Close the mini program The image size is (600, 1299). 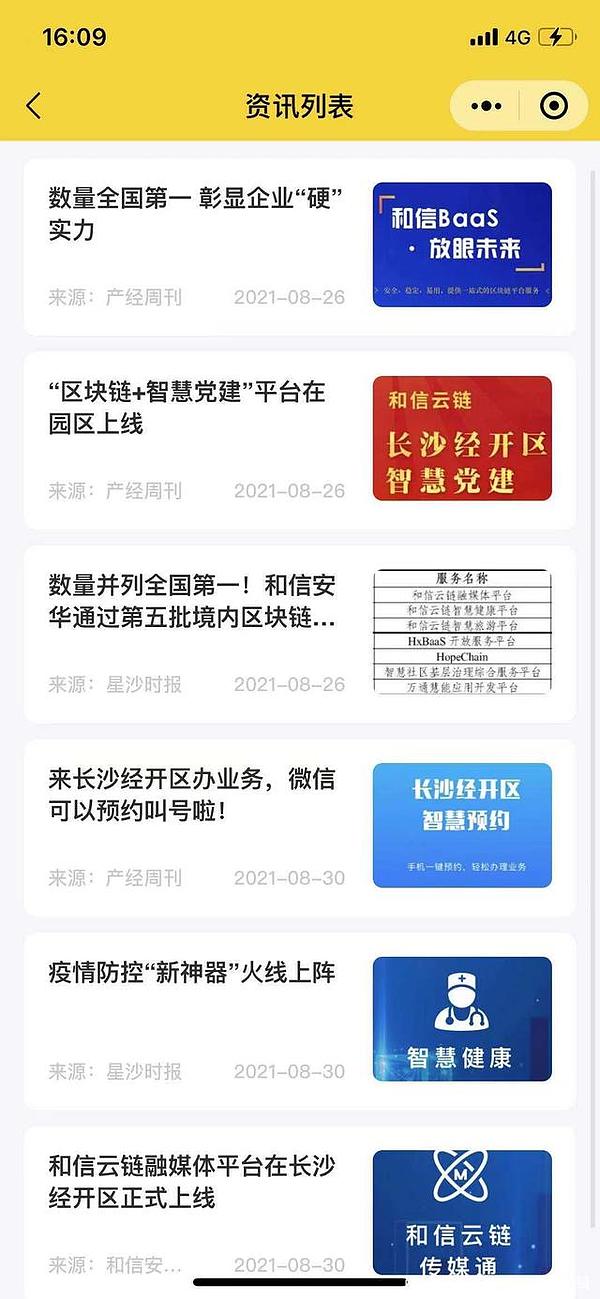coord(553,106)
